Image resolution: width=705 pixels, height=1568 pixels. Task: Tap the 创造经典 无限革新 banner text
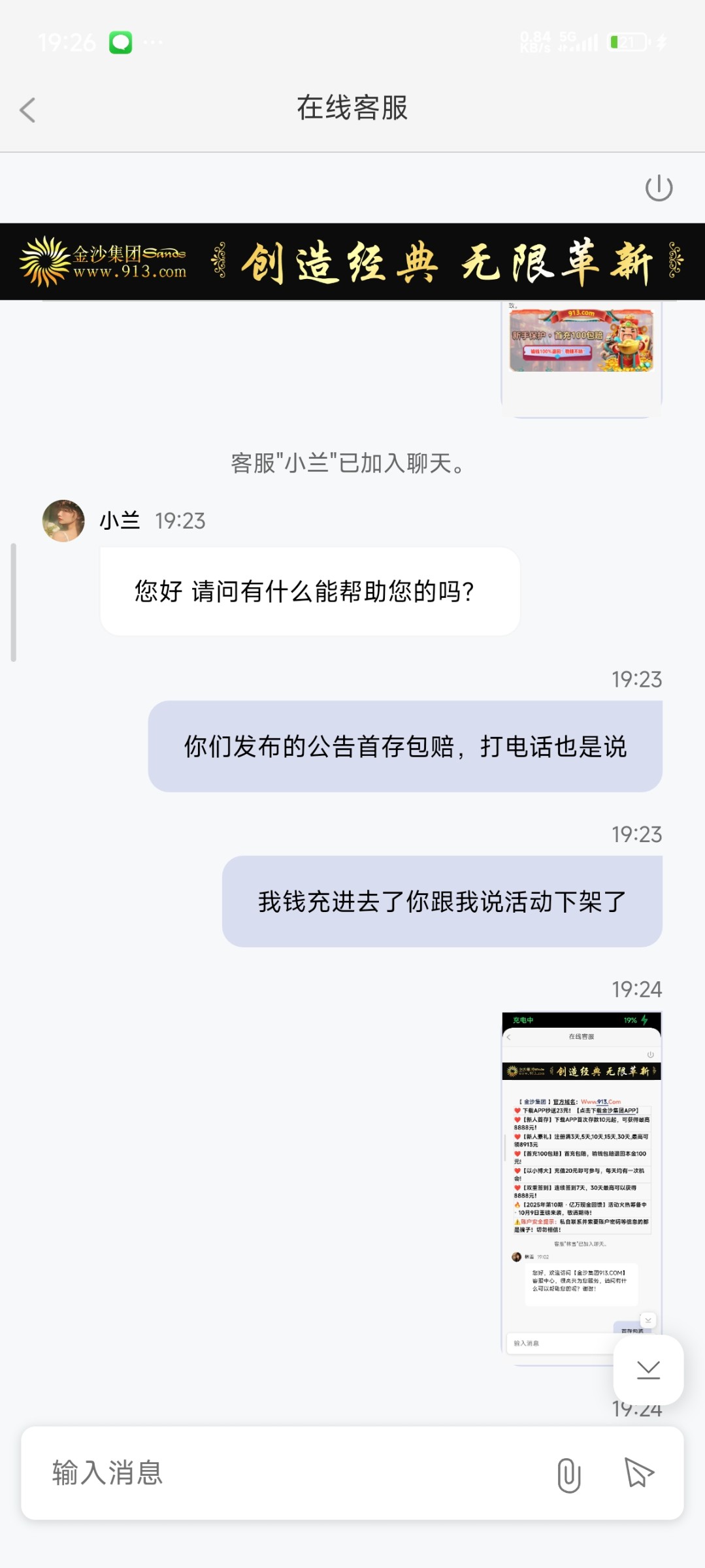click(x=451, y=260)
